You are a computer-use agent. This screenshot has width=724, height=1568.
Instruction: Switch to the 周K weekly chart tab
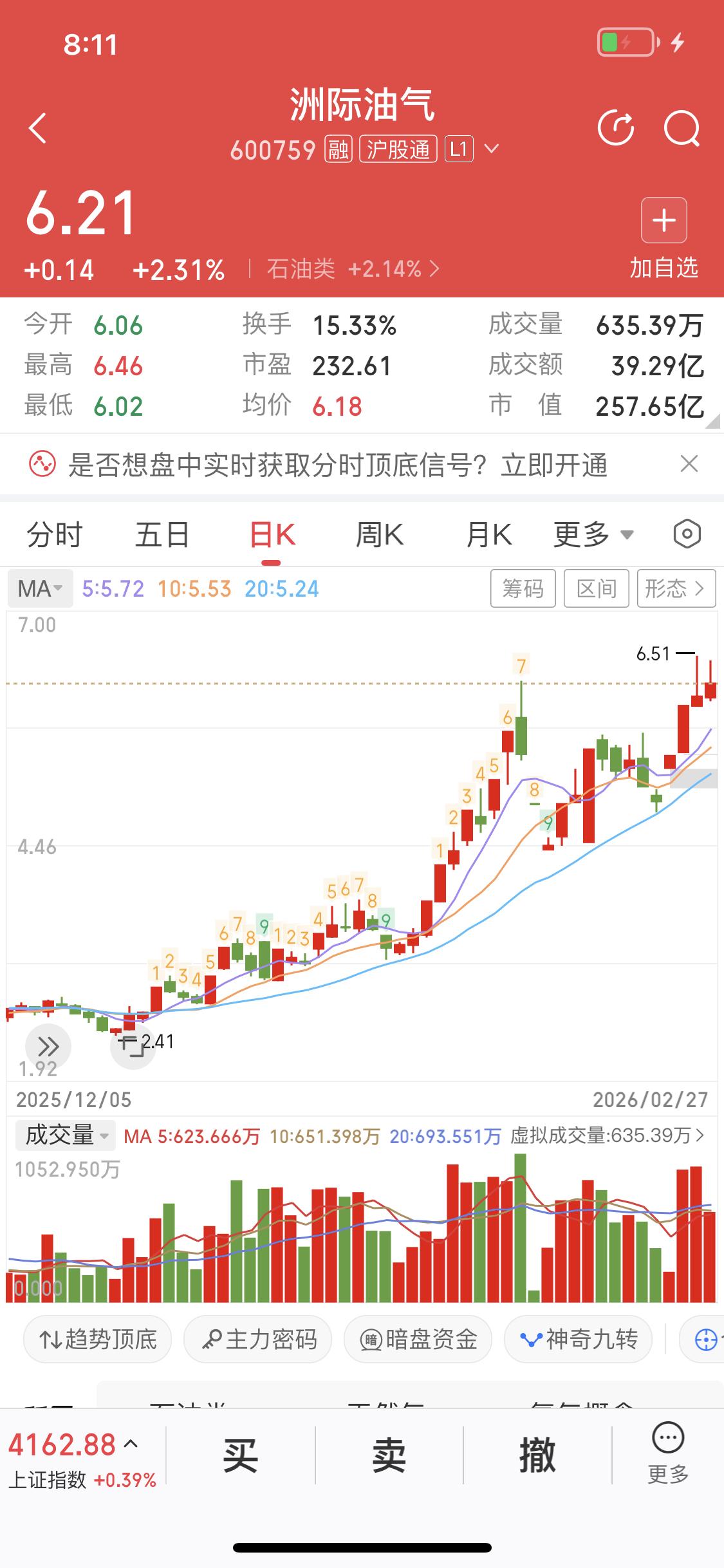coord(379,534)
